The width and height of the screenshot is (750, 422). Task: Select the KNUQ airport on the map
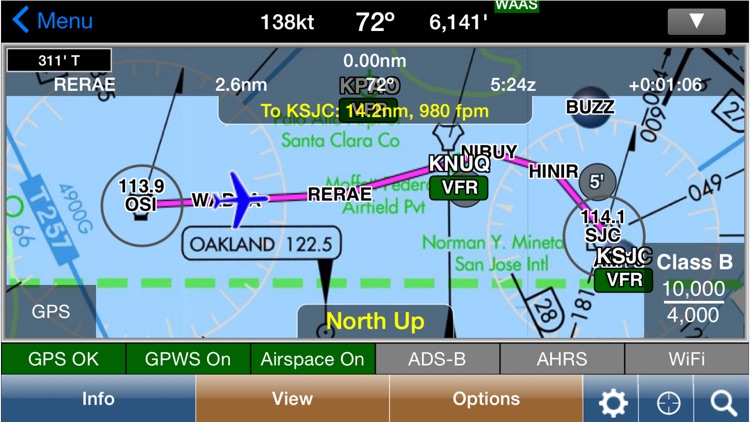(459, 164)
